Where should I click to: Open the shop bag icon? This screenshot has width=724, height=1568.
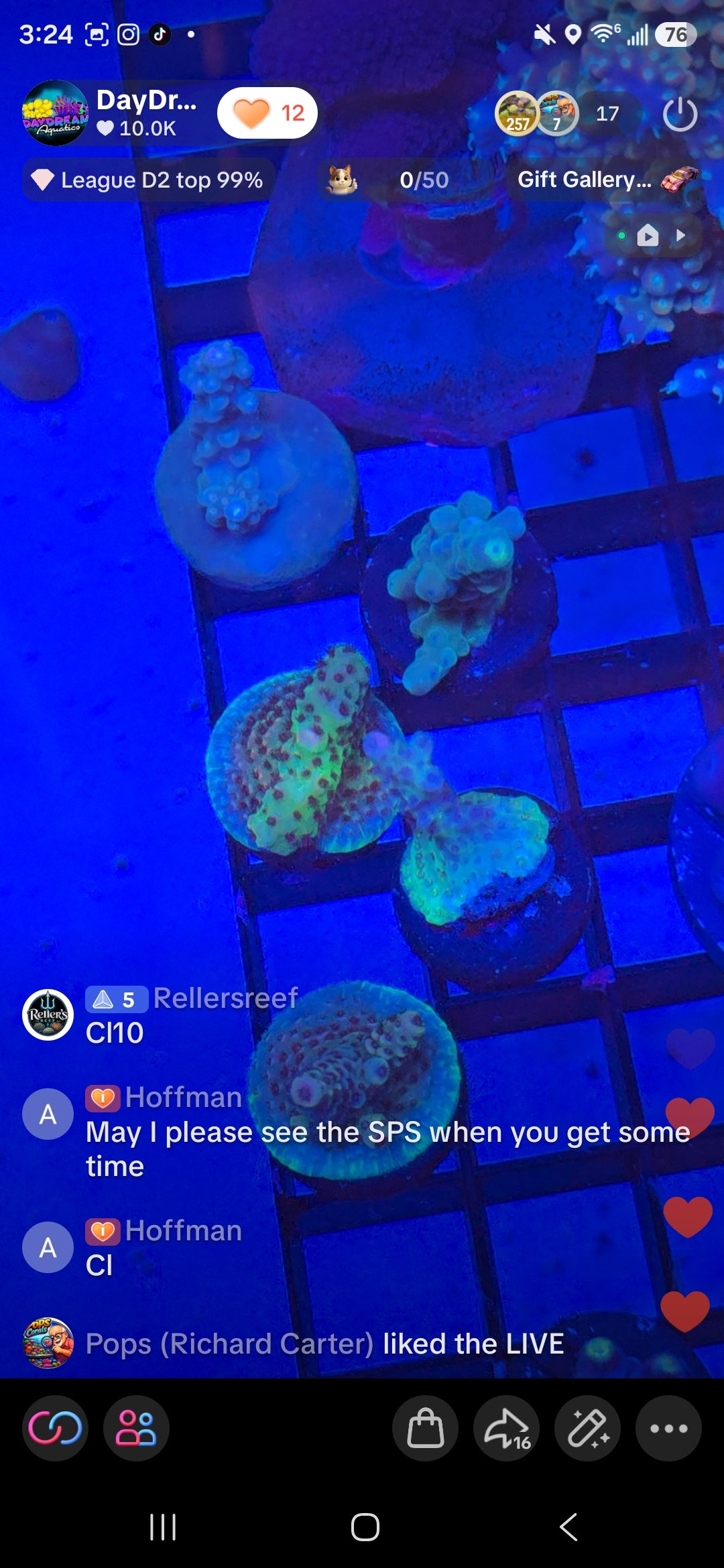(x=426, y=1429)
